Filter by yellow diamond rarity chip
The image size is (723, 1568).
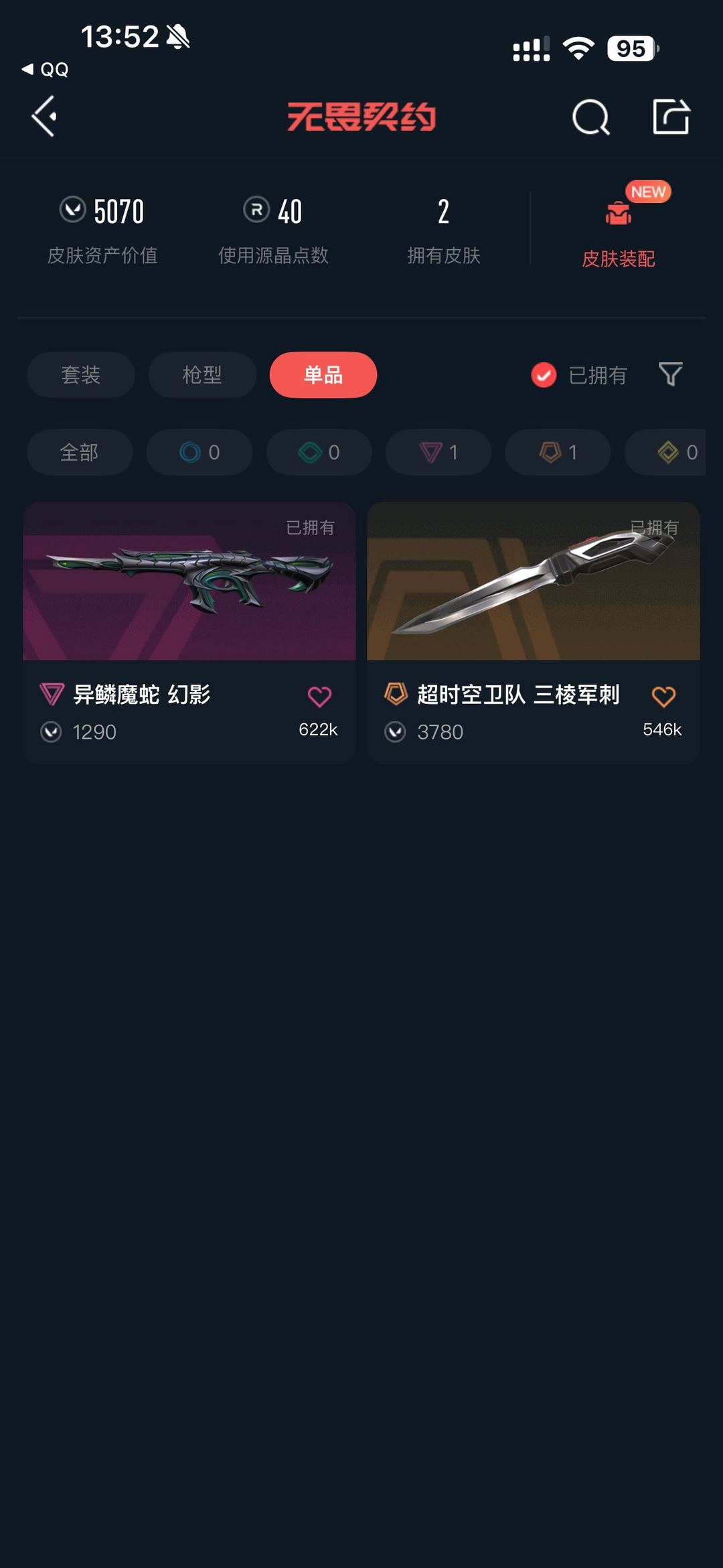(x=669, y=453)
